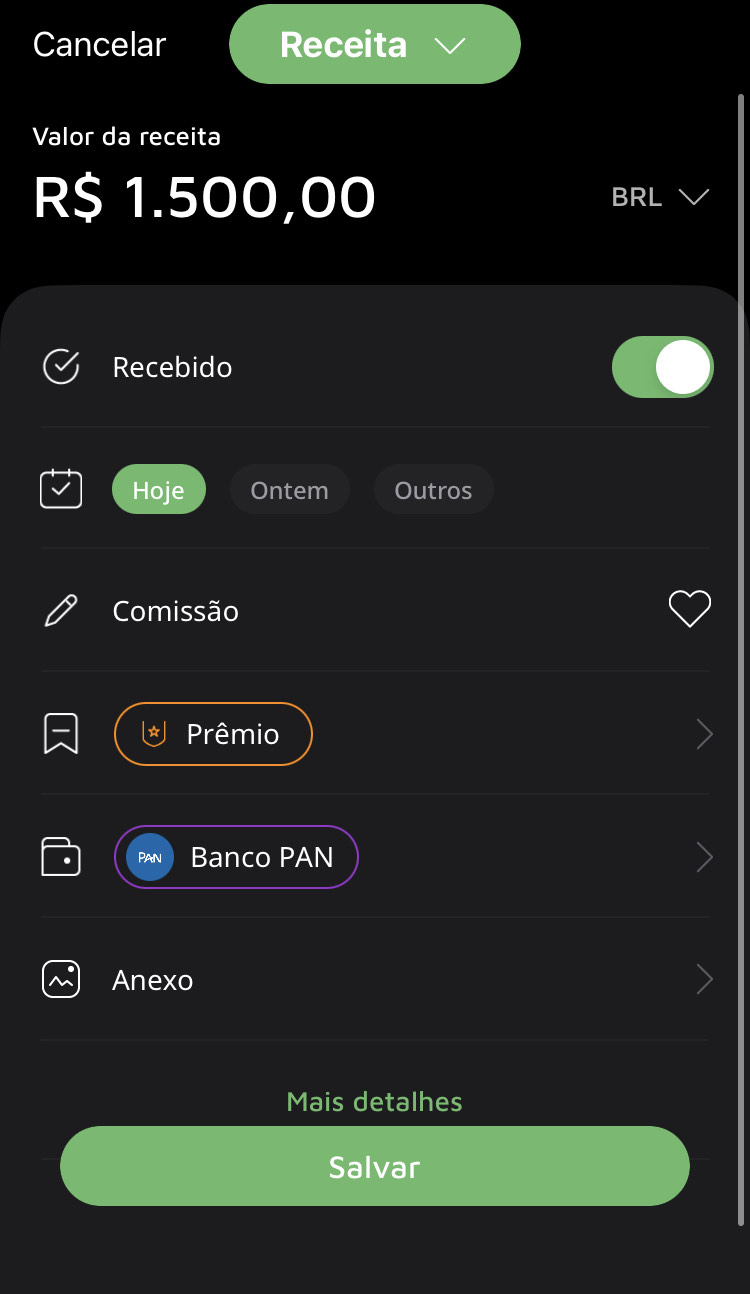750x1294 pixels.
Task: Toggle the Recebido switch off
Action: (x=662, y=367)
